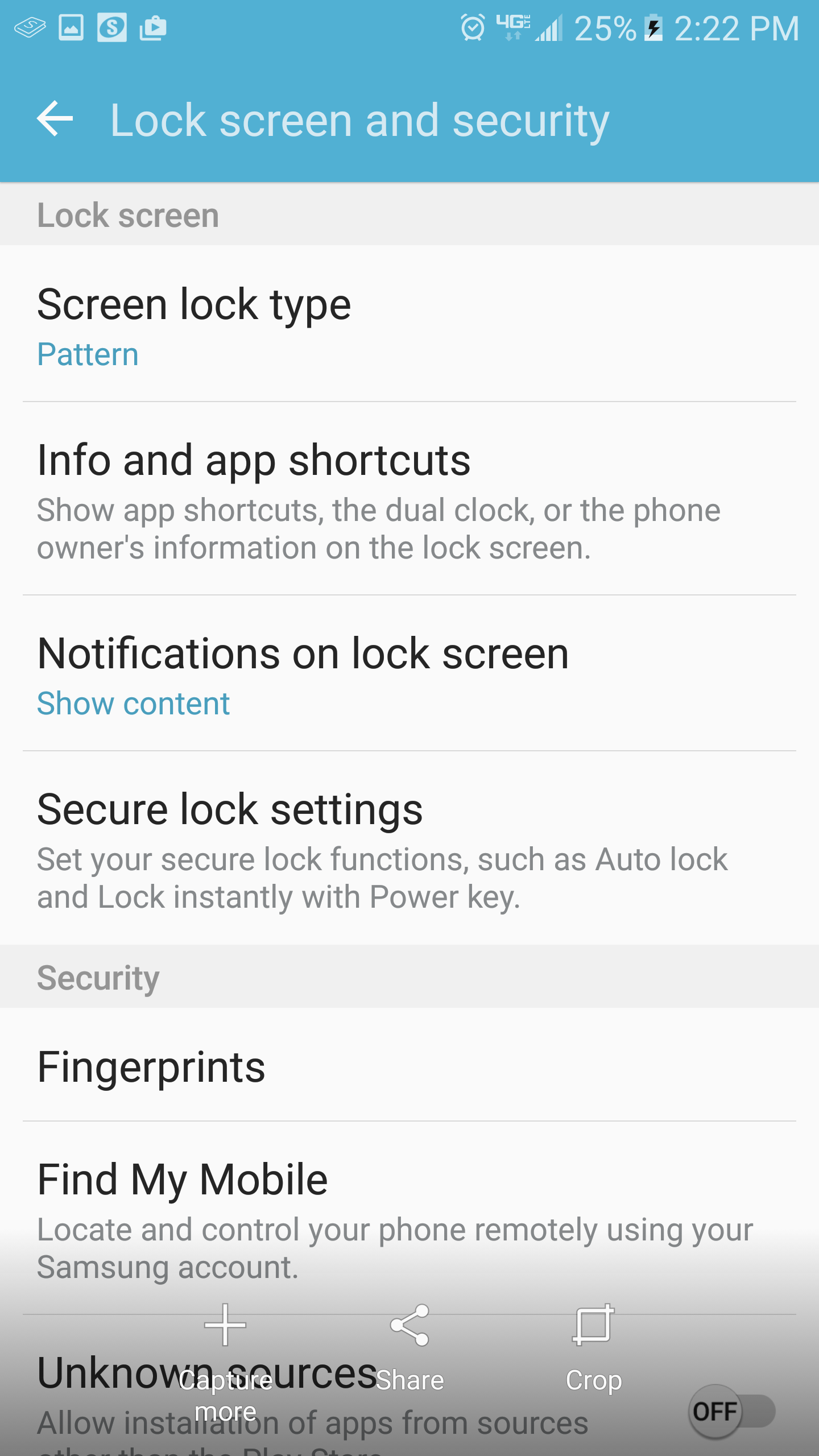The height and width of the screenshot is (1456, 819).
Task: Toggle Unknown sources switch on
Action: click(731, 1411)
